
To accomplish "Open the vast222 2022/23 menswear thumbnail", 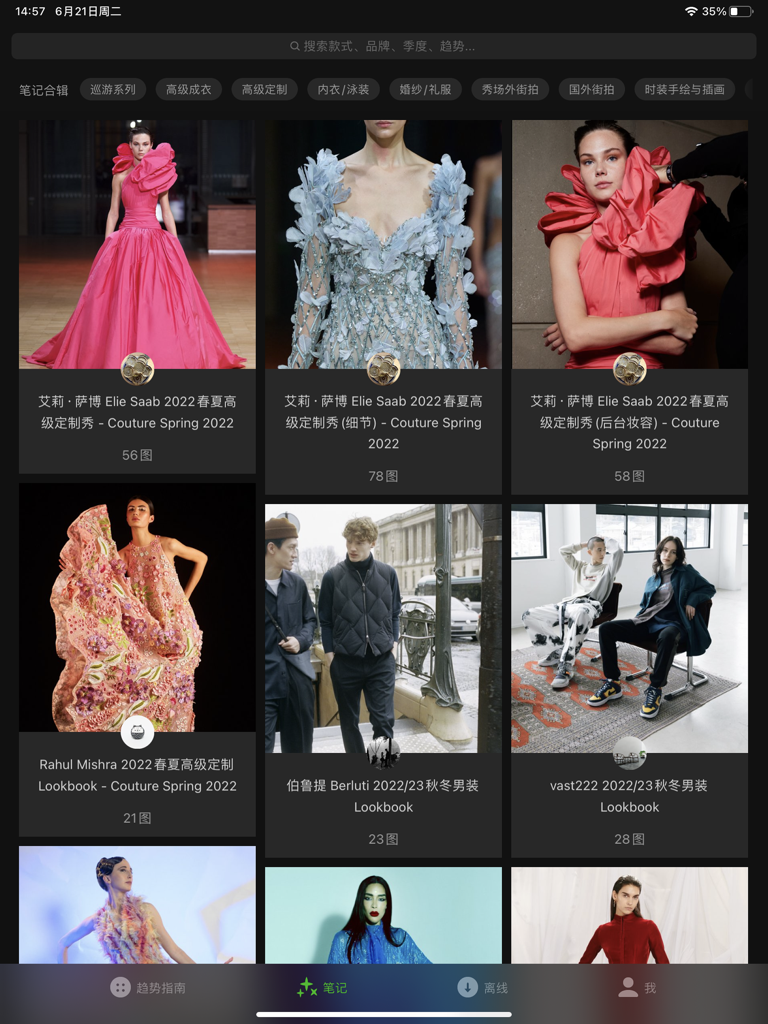I will click(x=630, y=628).
